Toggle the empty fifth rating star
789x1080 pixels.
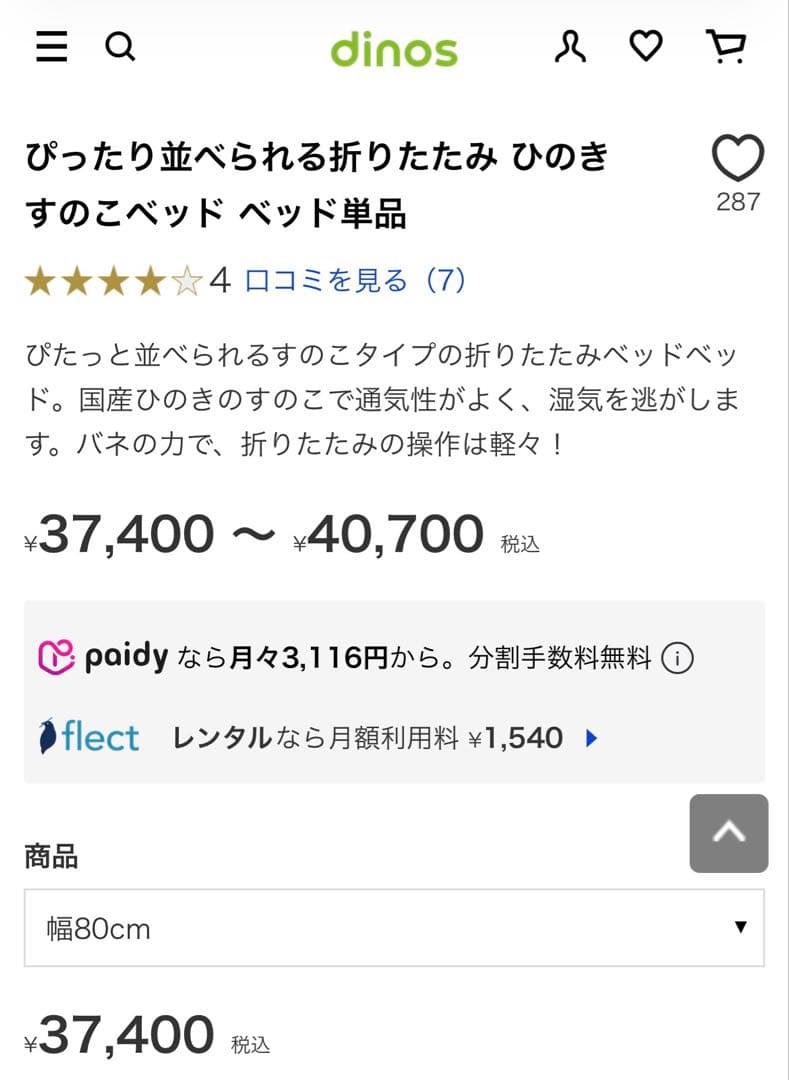pos(184,281)
